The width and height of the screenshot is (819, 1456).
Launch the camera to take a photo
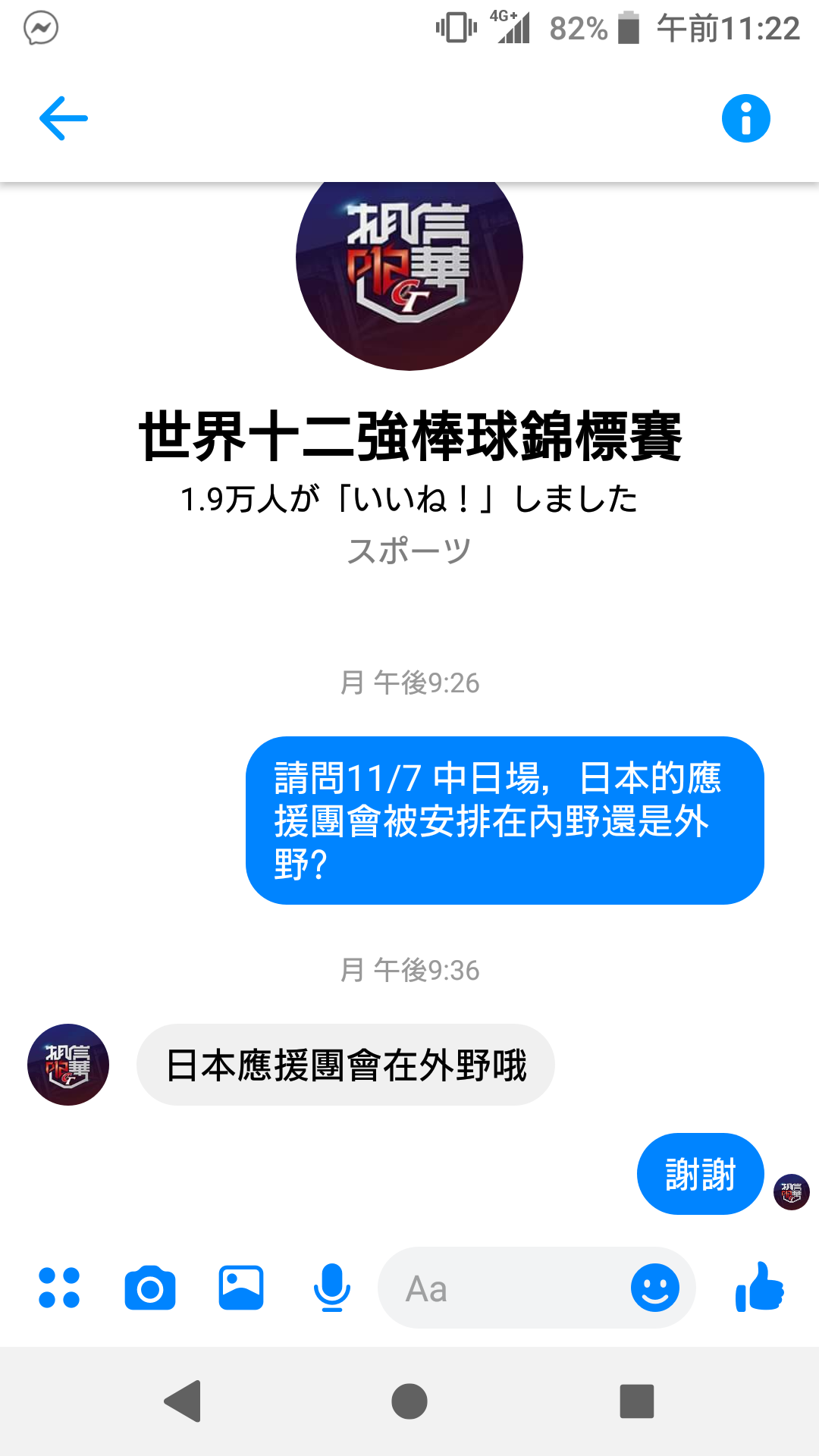[150, 1288]
